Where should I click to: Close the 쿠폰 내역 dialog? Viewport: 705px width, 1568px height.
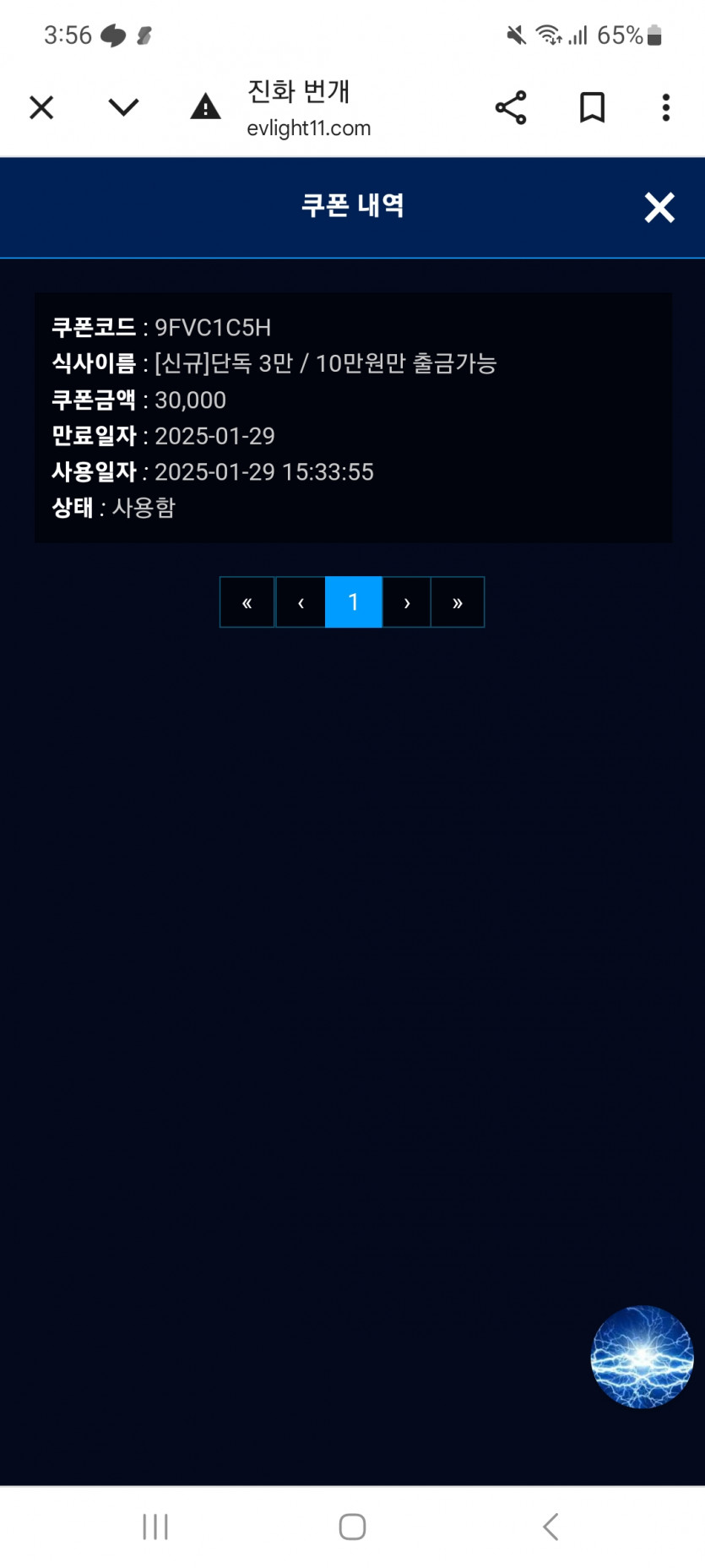coord(659,207)
